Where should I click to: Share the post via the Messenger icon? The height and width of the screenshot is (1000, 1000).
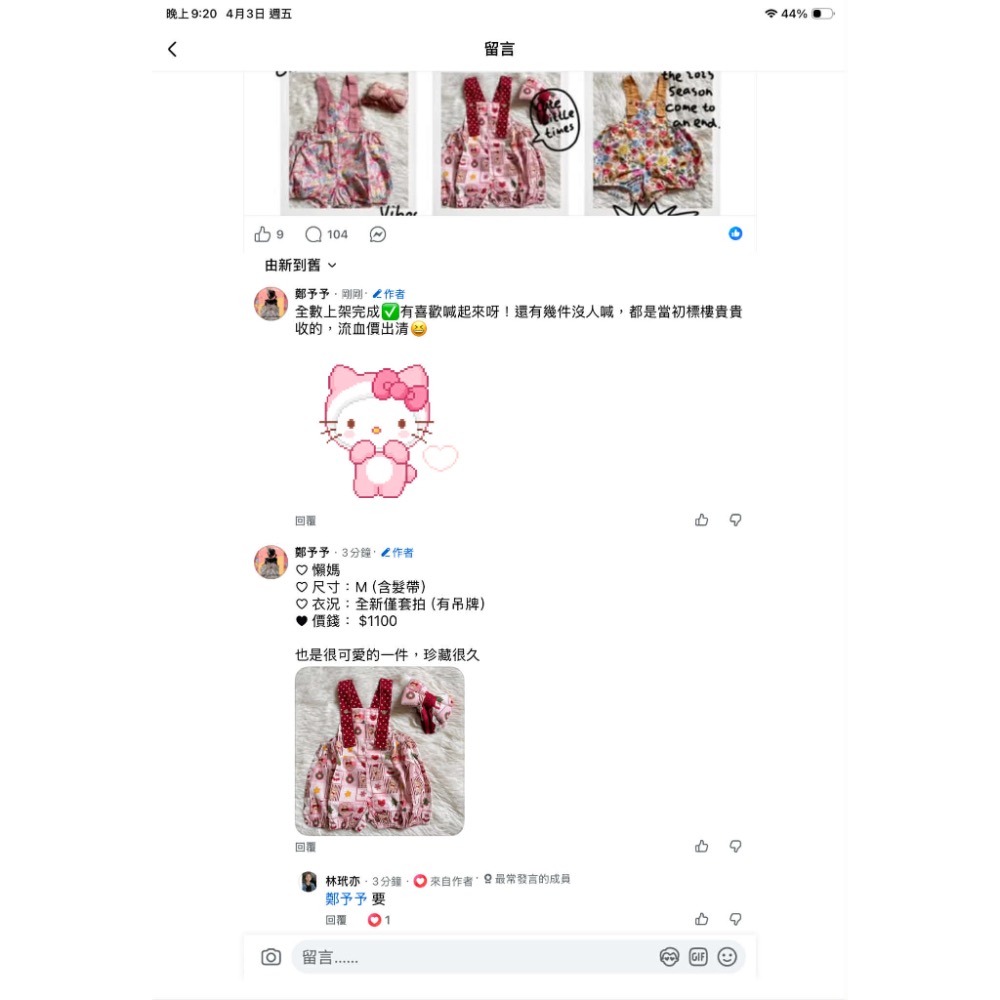point(377,234)
